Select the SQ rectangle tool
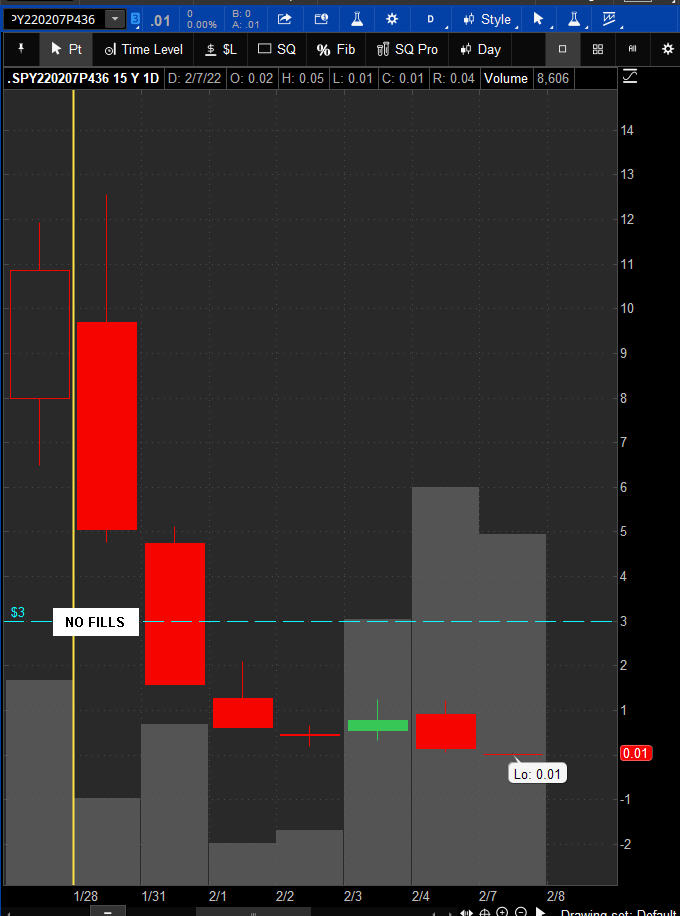Viewport: 680px width, 916px height. (x=277, y=49)
